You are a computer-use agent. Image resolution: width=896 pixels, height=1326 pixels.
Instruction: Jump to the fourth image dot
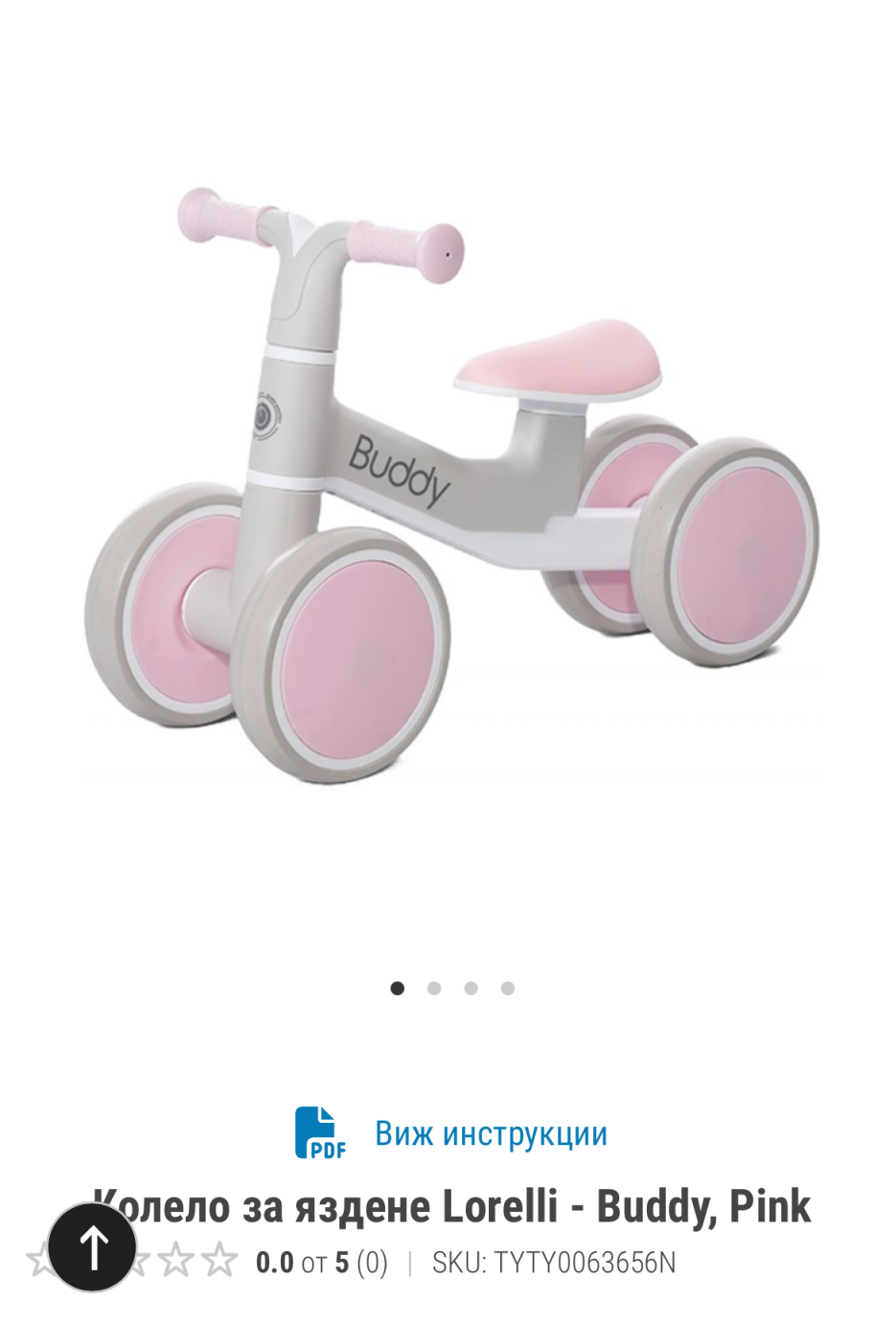[508, 989]
